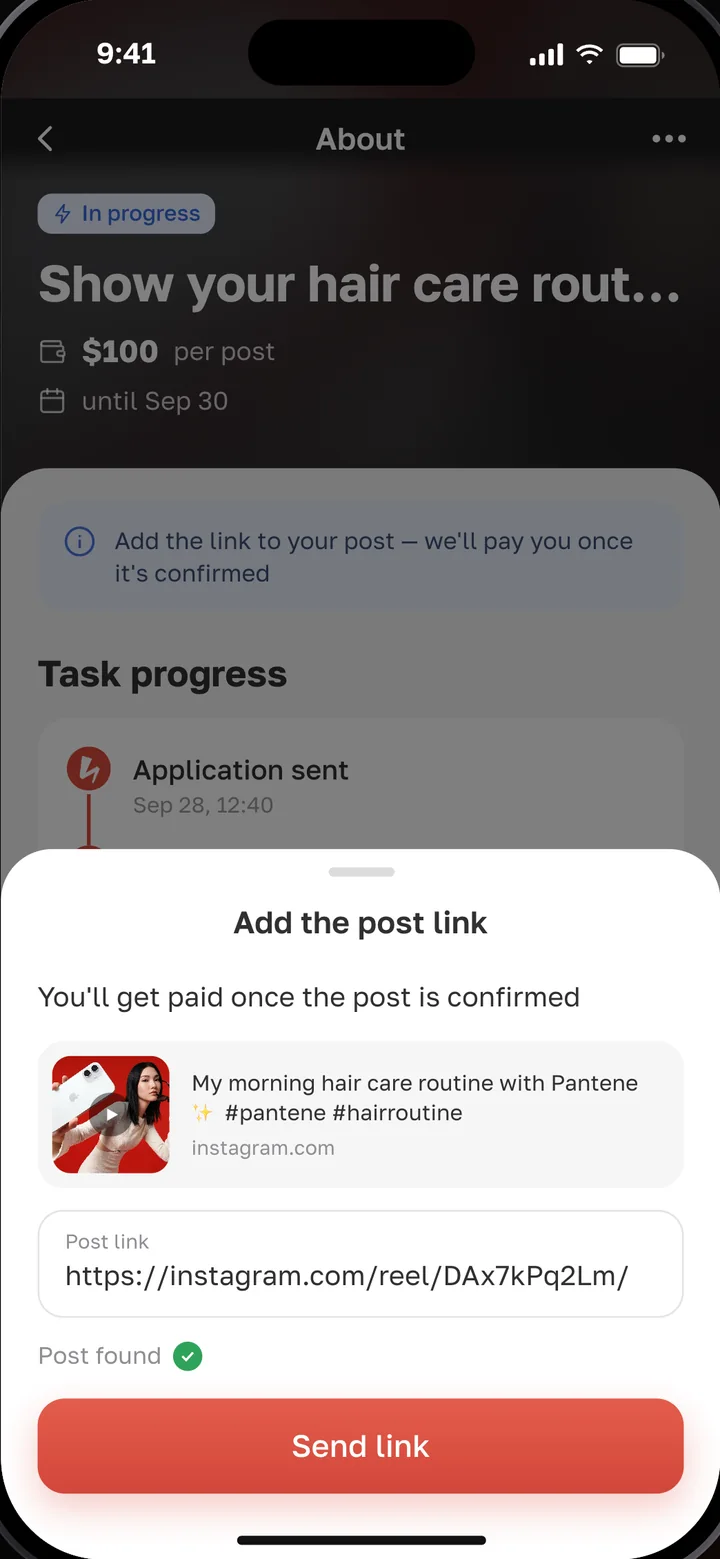Open the Instagram post preview card
This screenshot has height=1559, width=720.
click(360, 1114)
